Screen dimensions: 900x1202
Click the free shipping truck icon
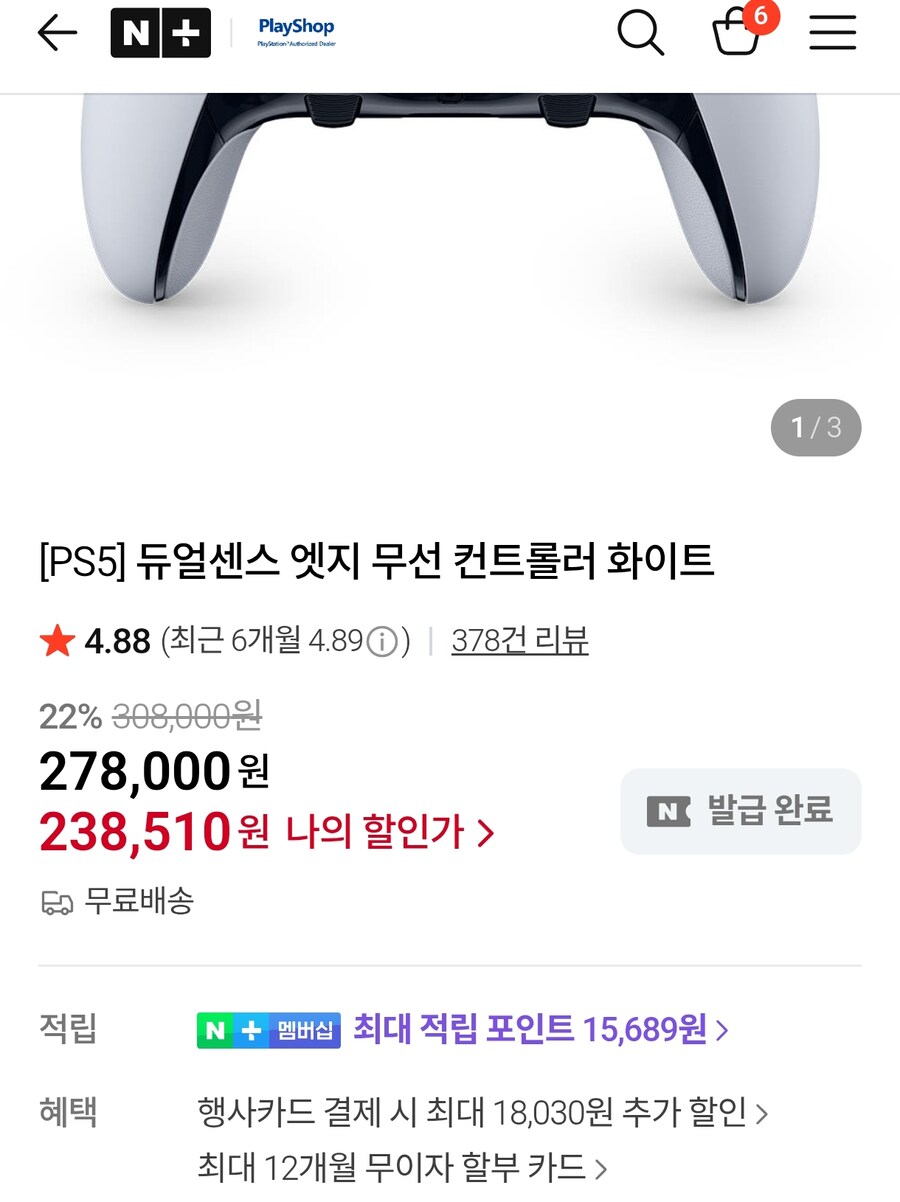(55, 900)
